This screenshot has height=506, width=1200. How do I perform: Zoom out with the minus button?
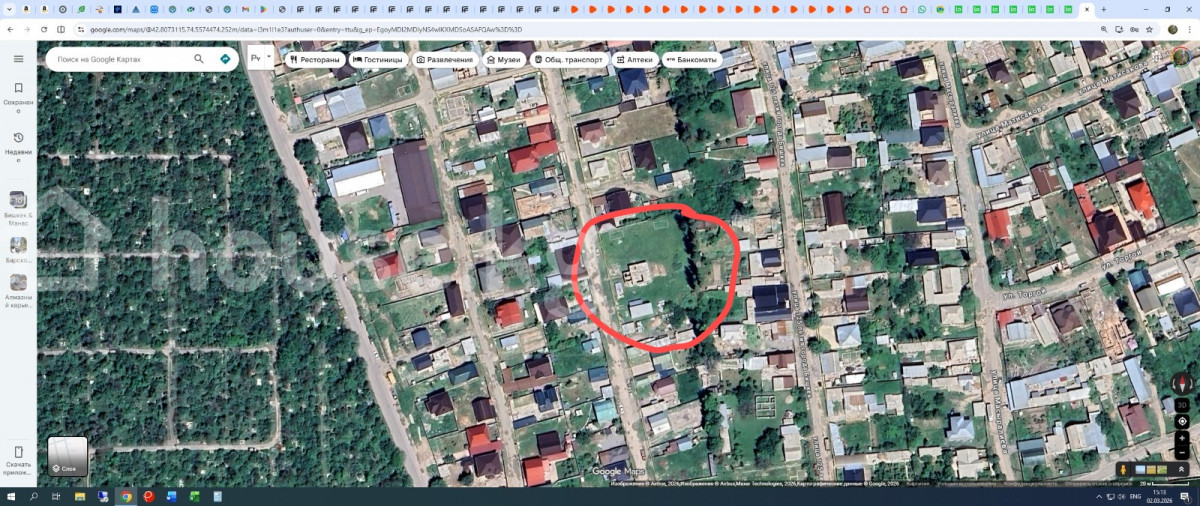(1182, 451)
